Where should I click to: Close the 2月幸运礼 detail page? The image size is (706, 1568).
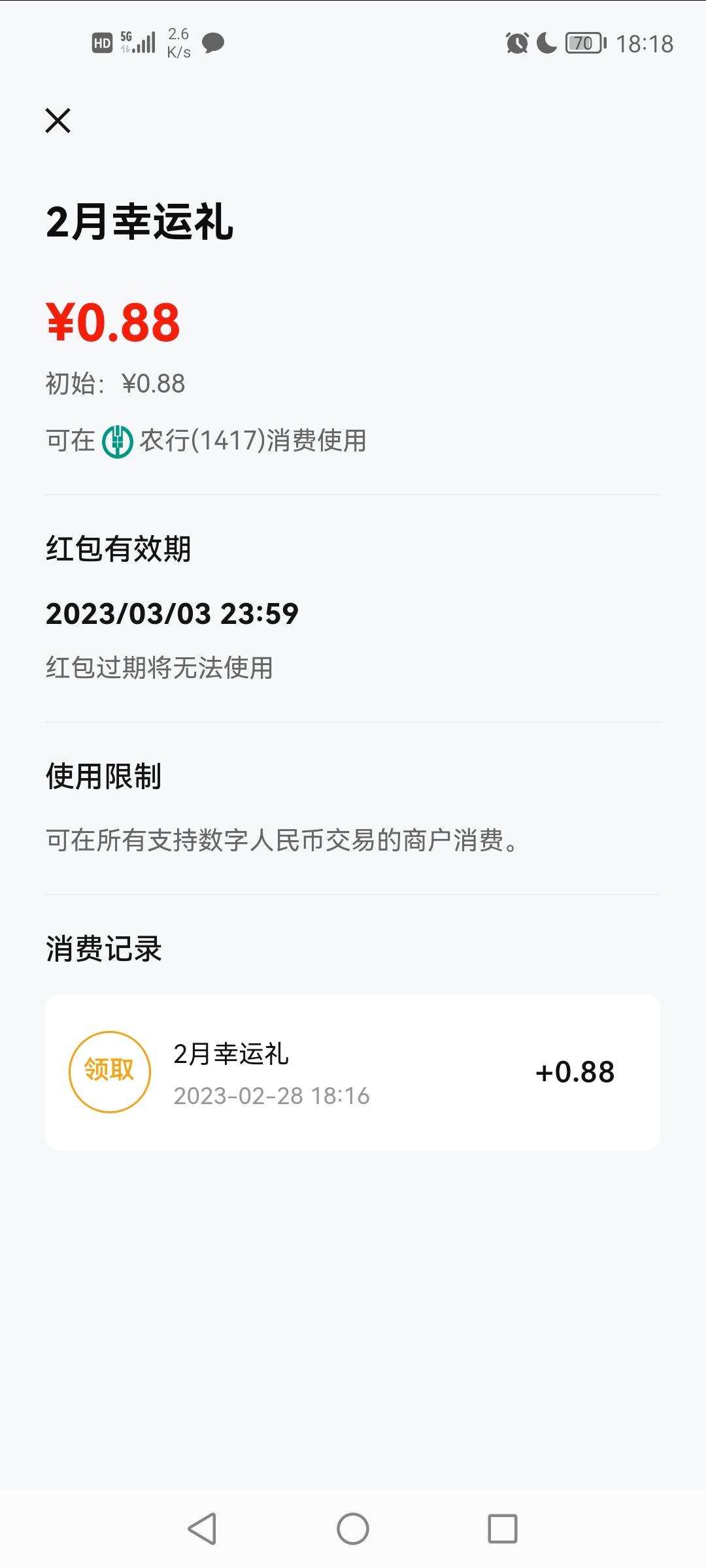tap(58, 121)
